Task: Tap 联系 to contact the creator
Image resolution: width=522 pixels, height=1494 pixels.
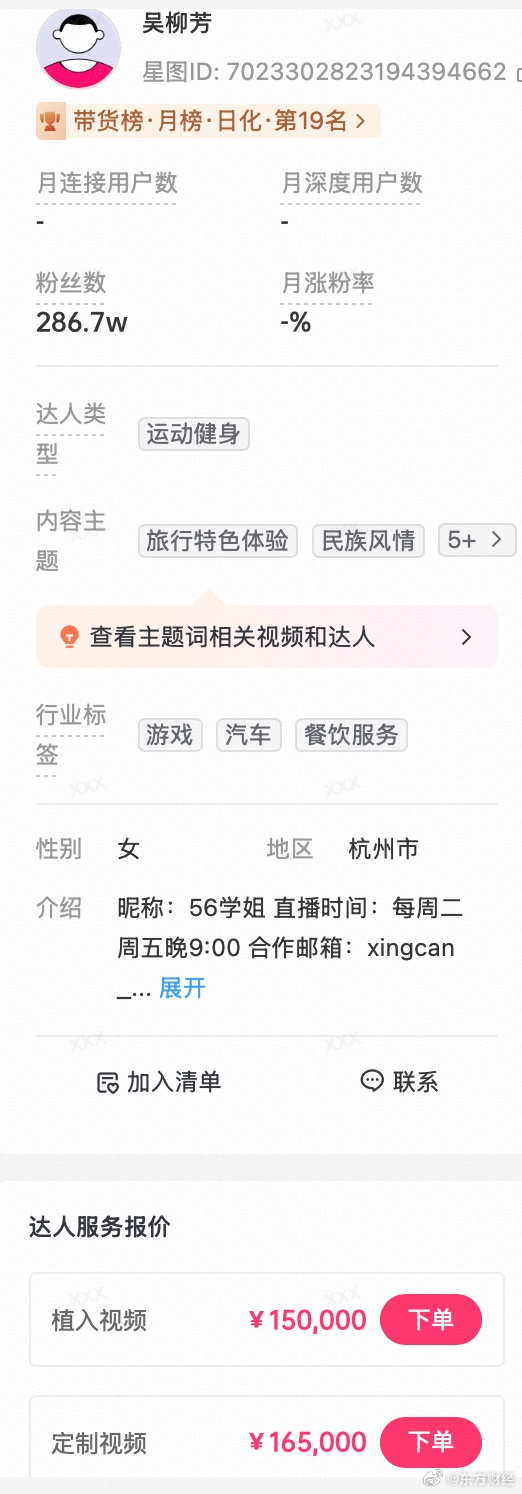Action: coord(399,1081)
